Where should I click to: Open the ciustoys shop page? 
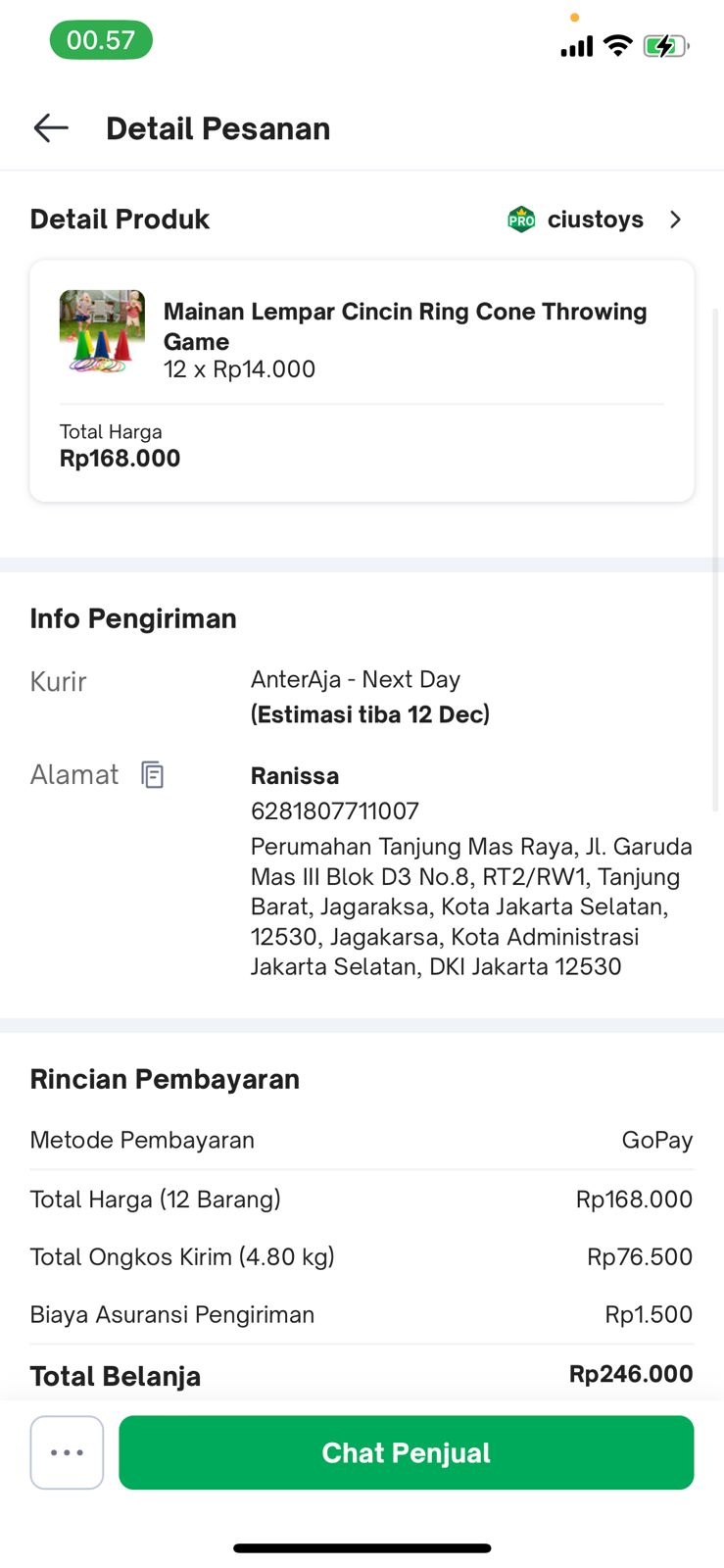click(x=595, y=220)
